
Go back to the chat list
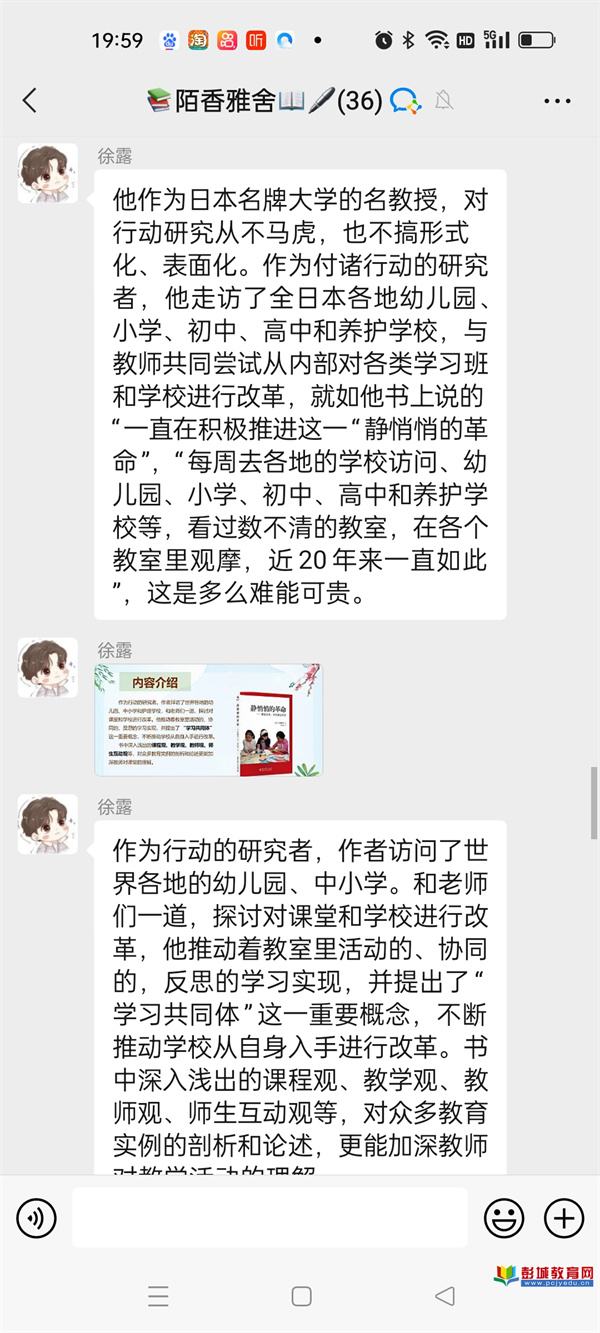(x=30, y=100)
